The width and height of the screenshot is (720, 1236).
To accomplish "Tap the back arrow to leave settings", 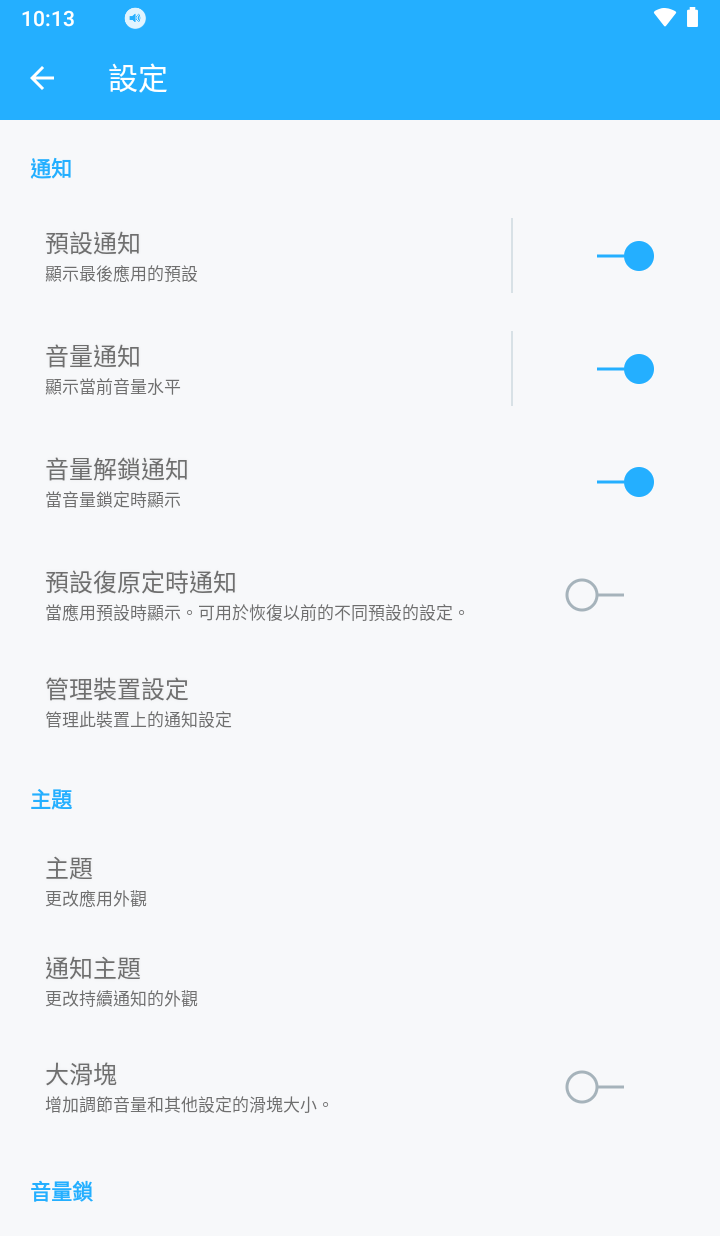I will [42, 78].
